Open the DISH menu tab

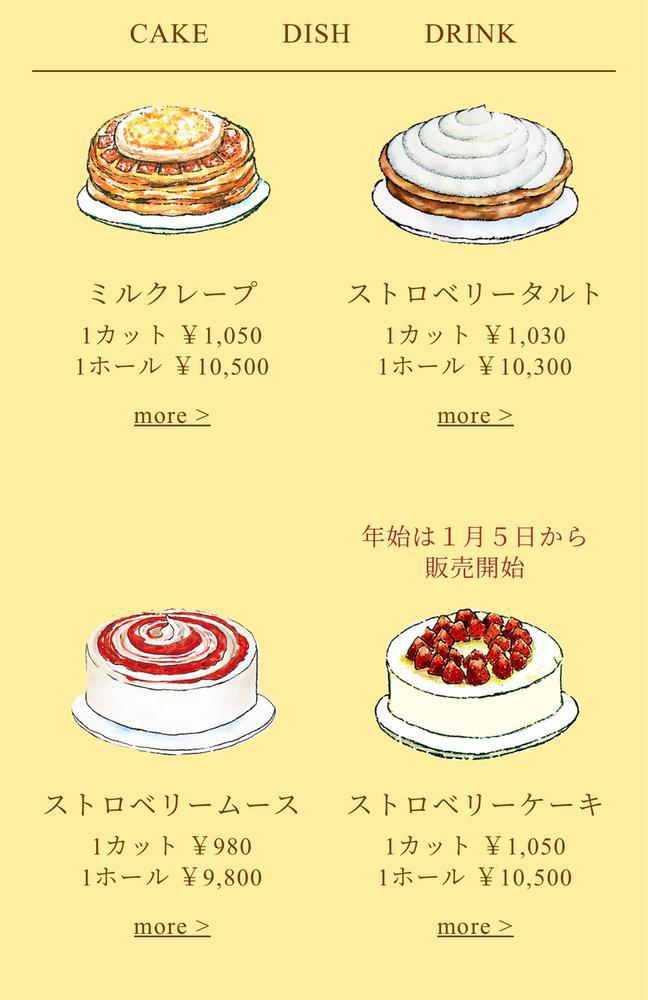point(316,34)
